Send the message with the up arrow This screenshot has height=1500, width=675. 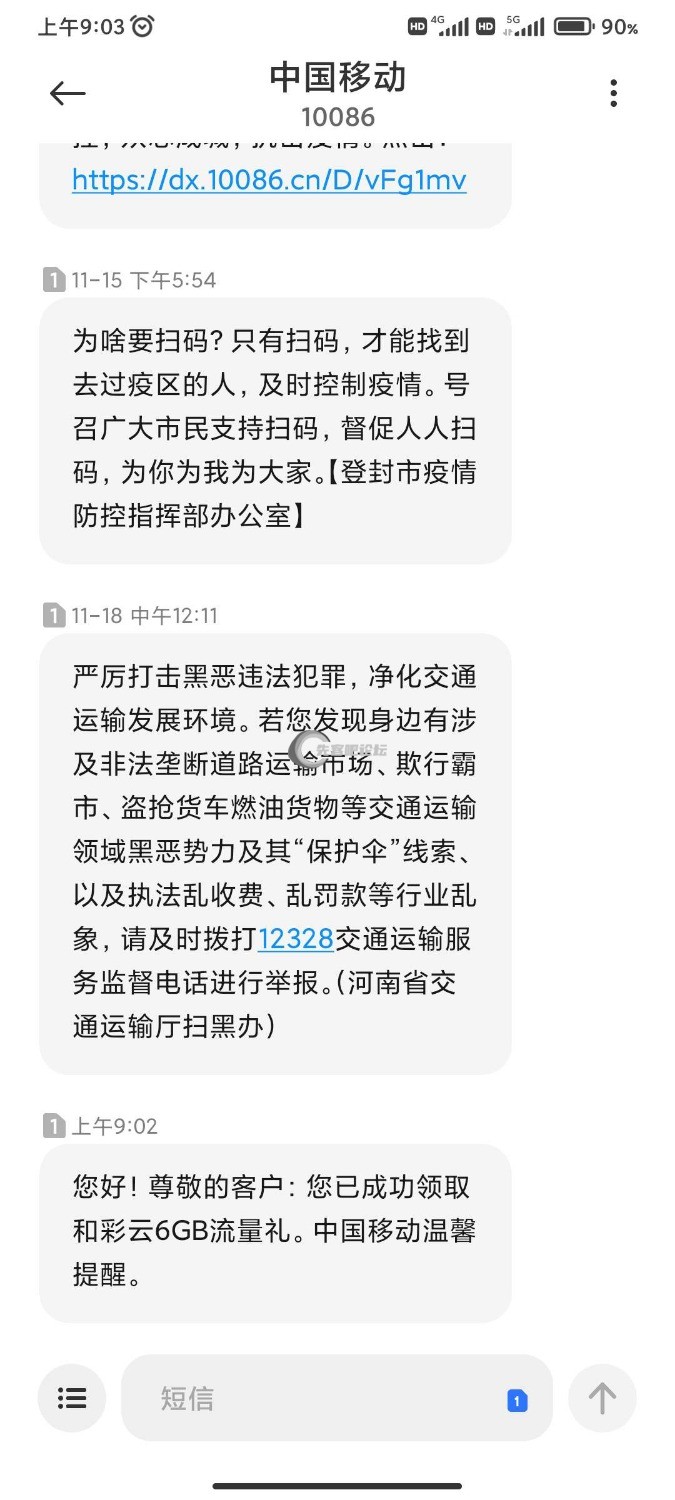pos(602,1397)
